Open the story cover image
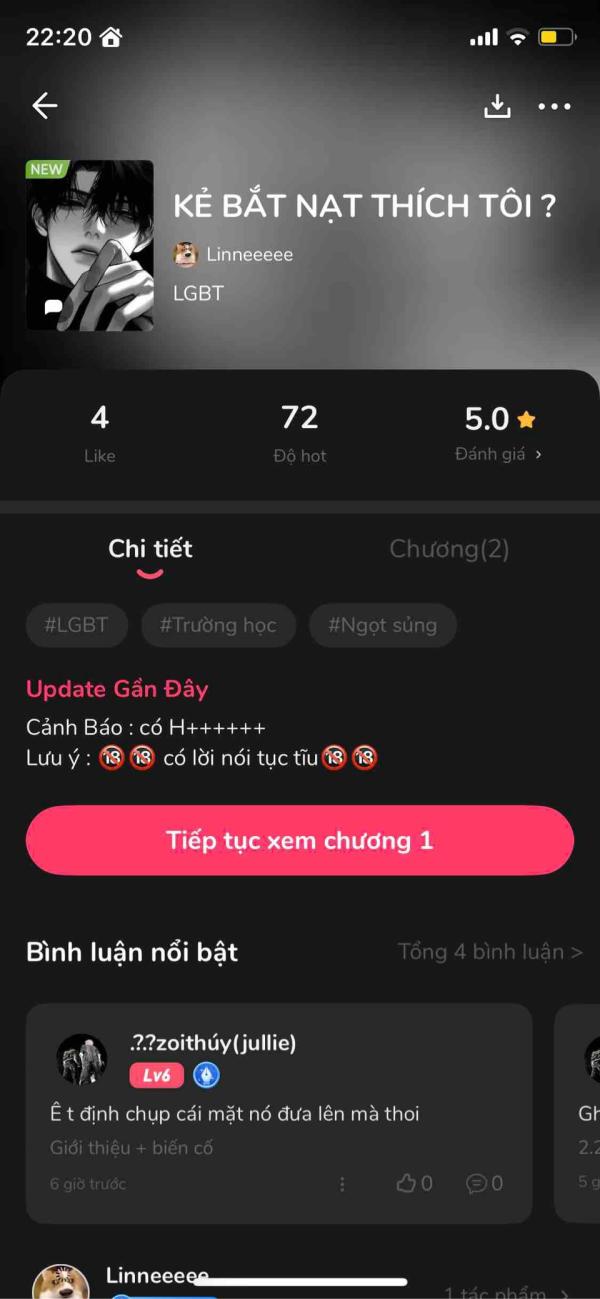This screenshot has width=600, height=1299. [x=90, y=245]
